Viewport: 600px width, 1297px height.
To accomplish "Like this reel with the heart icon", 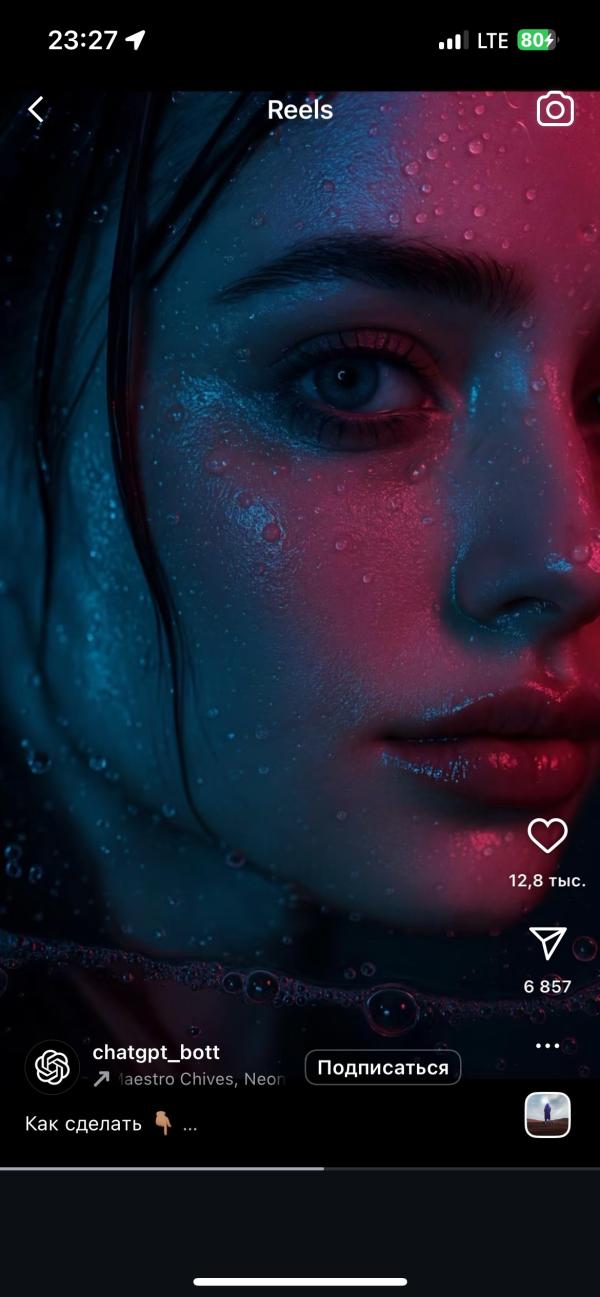I will 547,836.
